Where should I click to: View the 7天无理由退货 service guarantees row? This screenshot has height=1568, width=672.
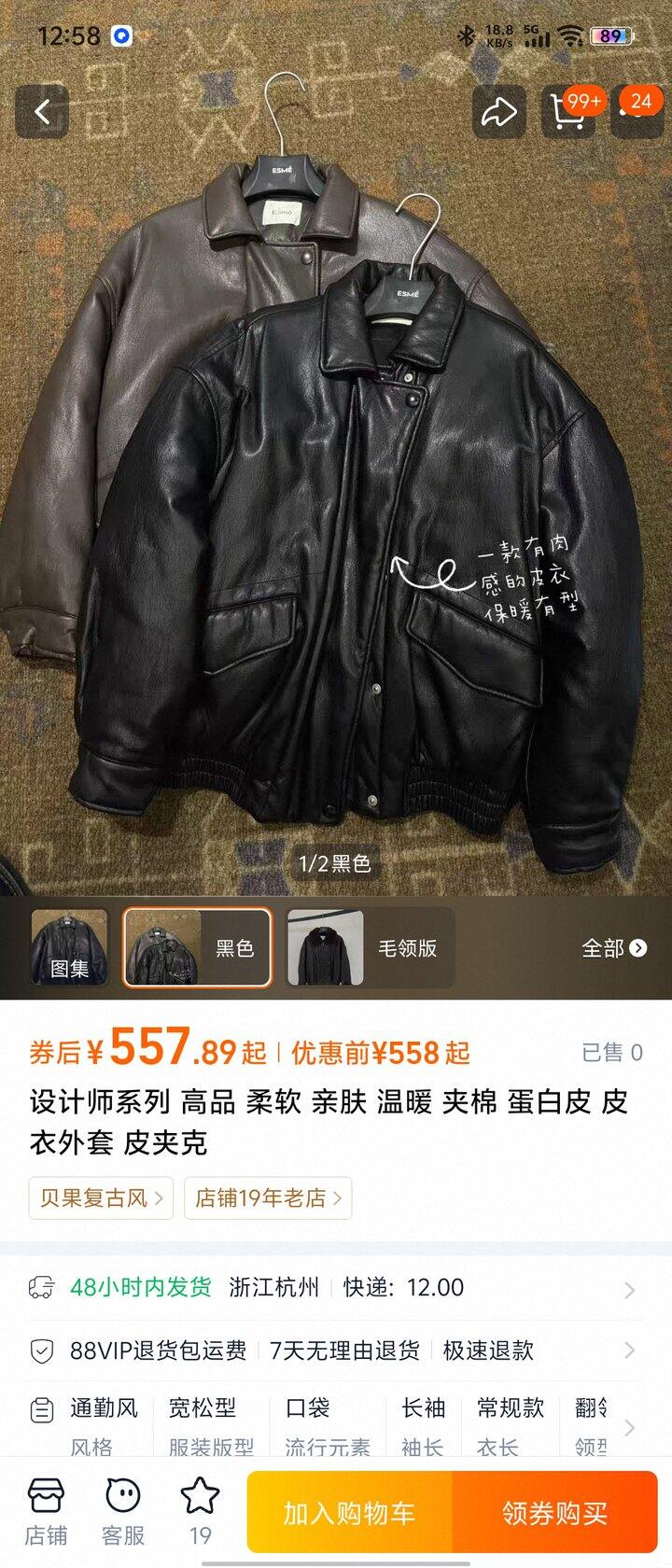coord(336,1351)
